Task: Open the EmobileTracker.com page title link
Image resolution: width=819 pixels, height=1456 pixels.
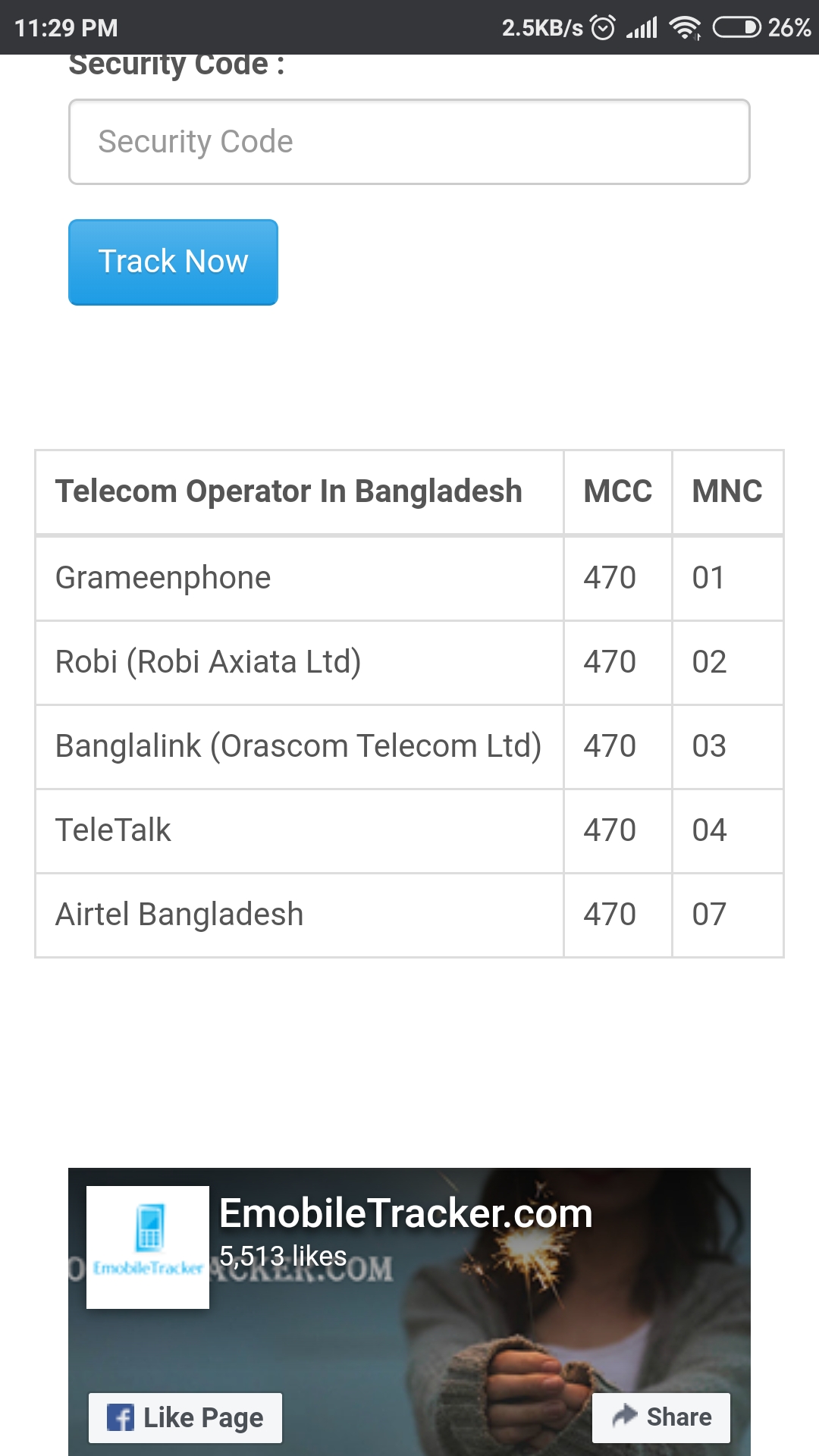Action: coord(406,1213)
